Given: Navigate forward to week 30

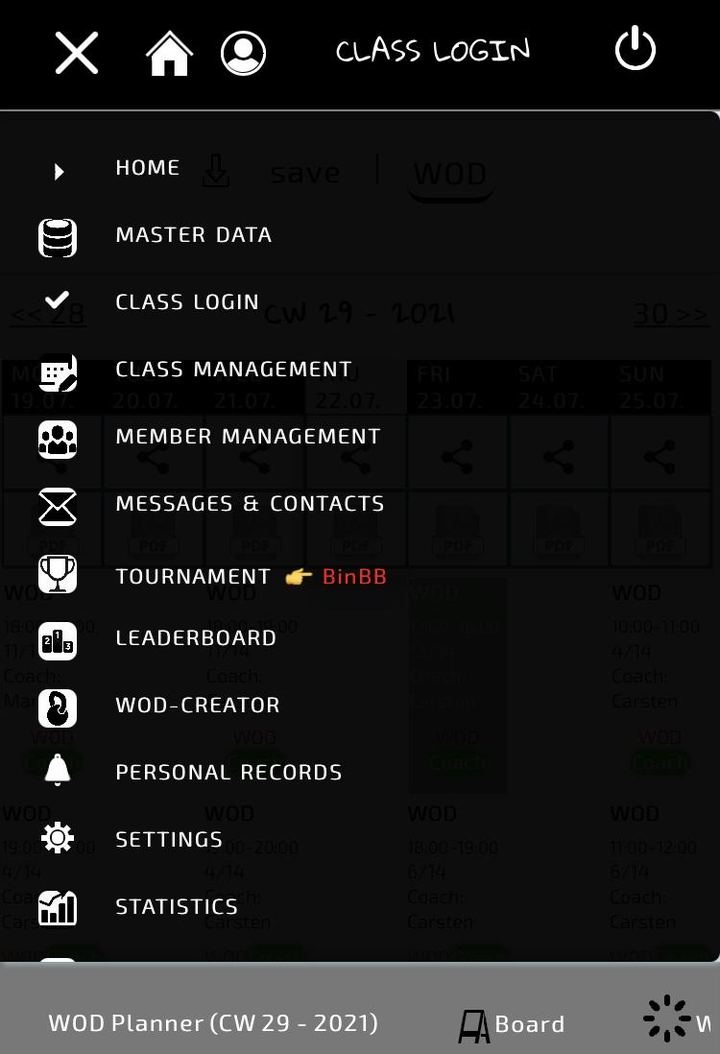Looking at the screenshot, I should pyautogui.click(x=671, y=313).
